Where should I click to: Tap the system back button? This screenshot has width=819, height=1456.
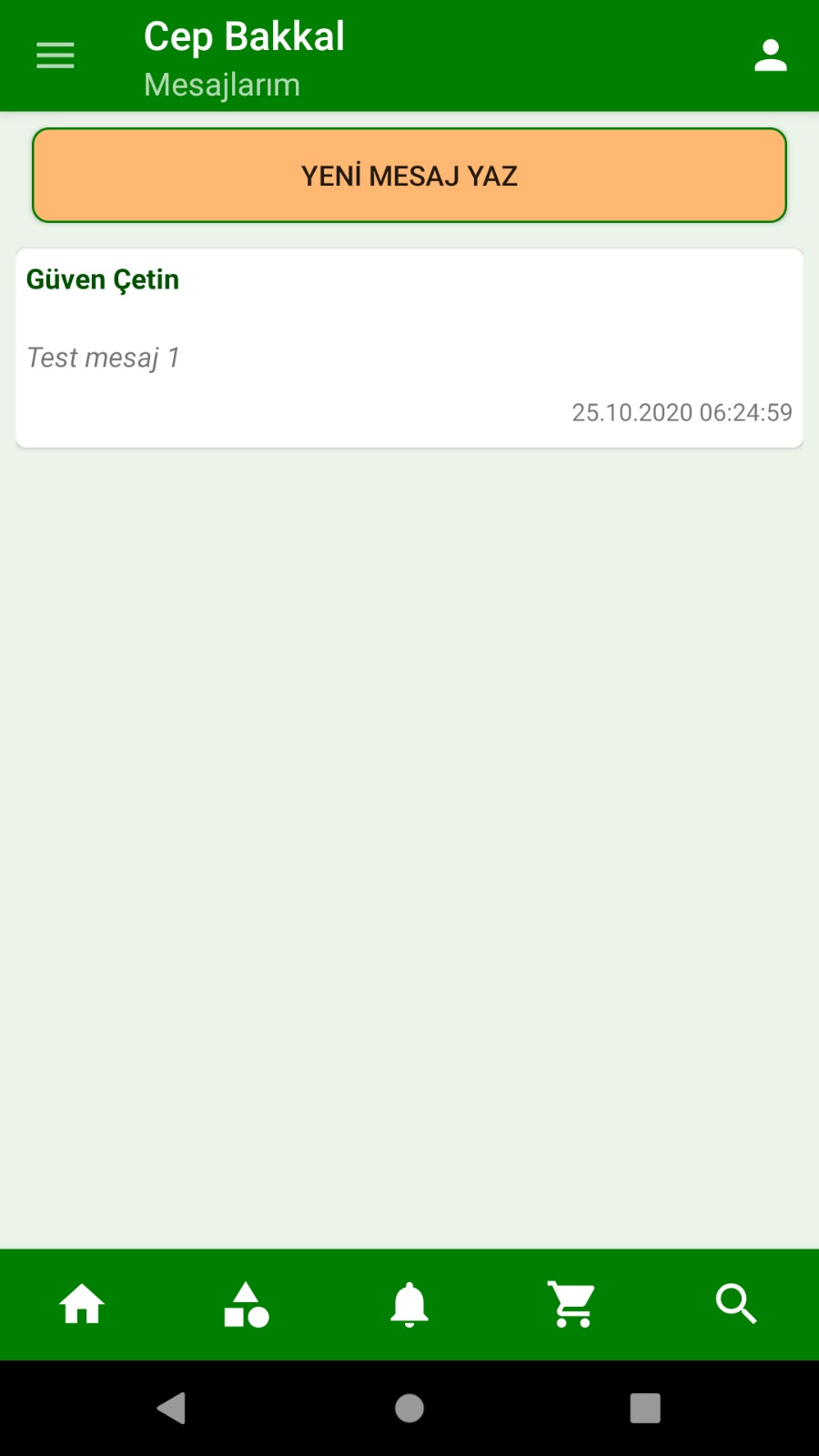pyautogui.click(x=171, y=1408)
